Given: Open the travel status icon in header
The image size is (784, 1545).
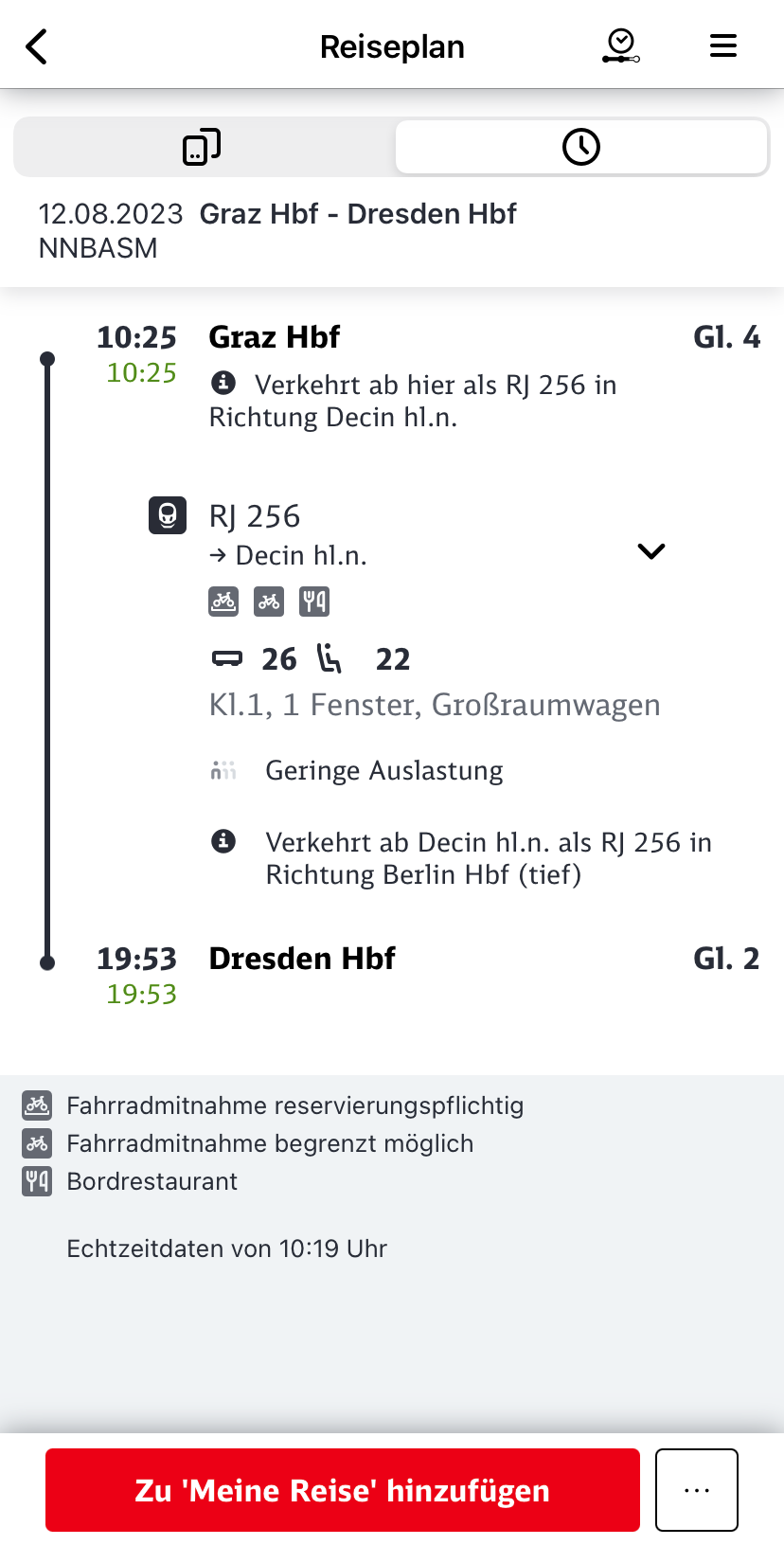Looking at the screenshot, I should (621, 46).
